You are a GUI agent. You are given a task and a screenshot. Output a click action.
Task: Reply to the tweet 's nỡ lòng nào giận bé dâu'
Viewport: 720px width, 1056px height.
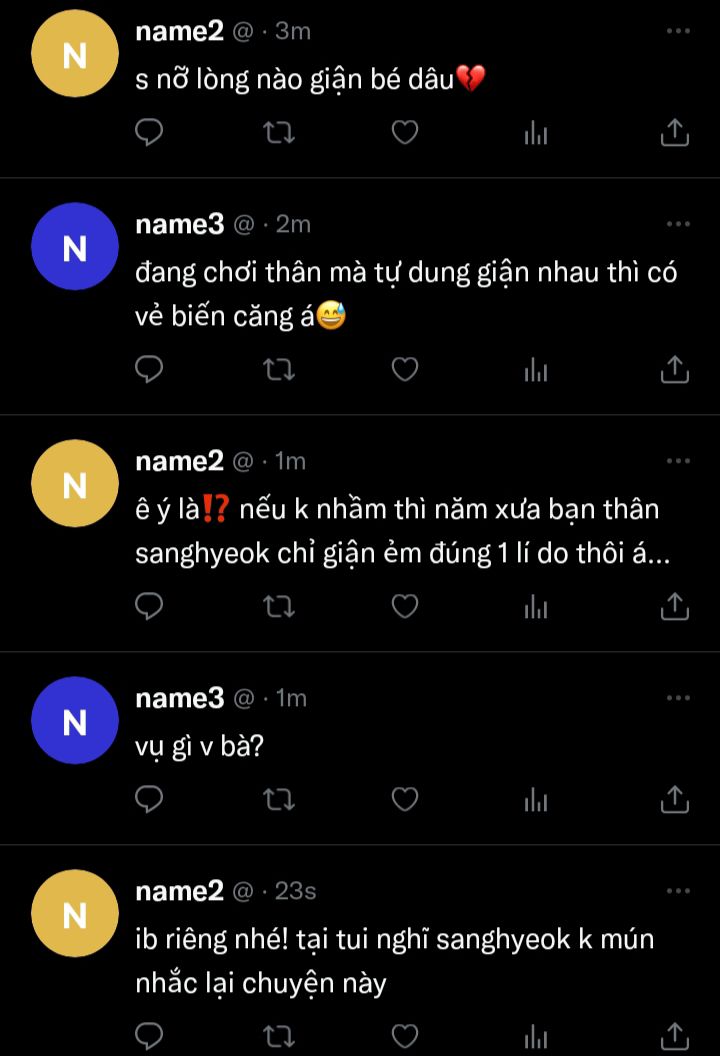[149, 132]
